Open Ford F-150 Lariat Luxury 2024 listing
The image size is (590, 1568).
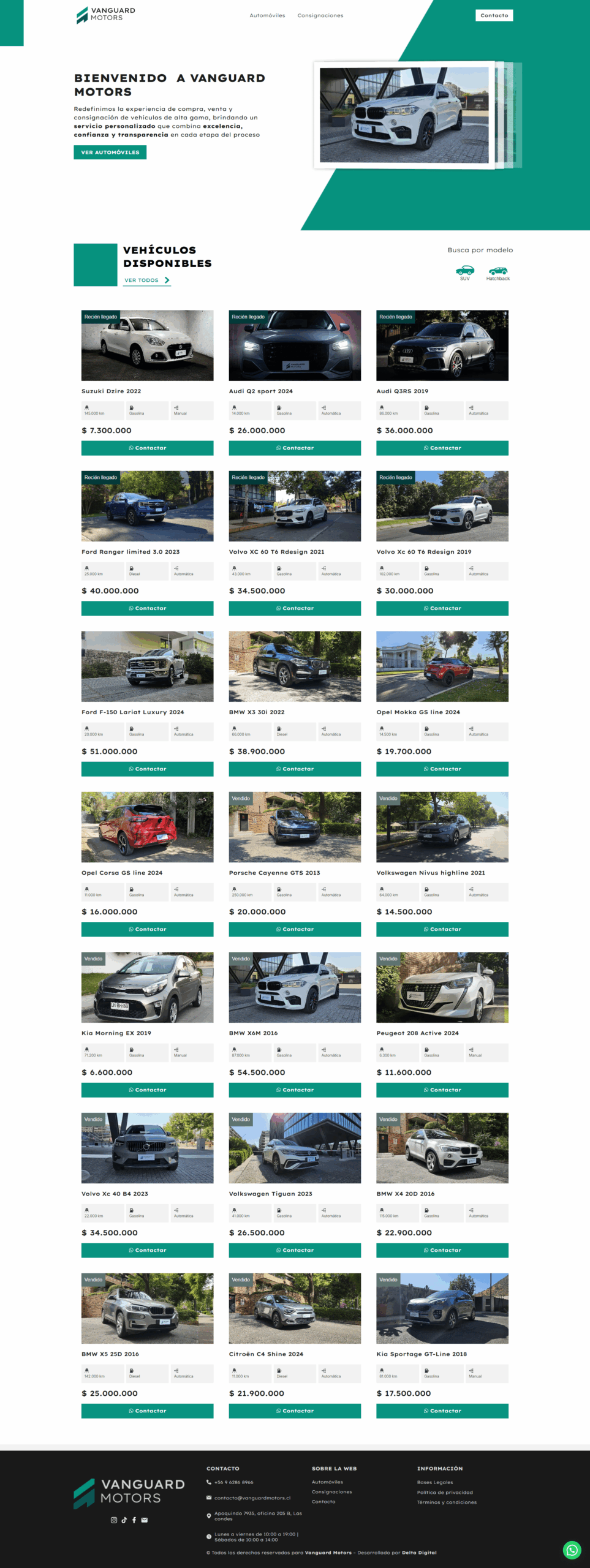[147, 666]
